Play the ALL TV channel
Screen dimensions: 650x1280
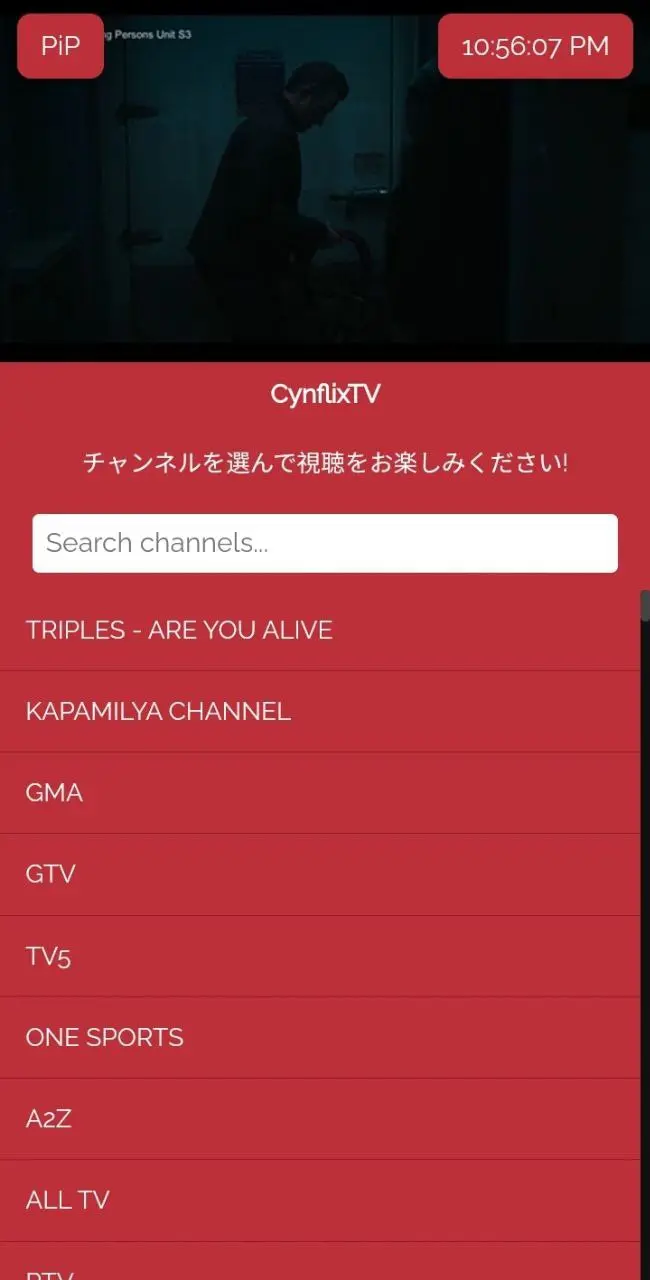[320, 1201]
